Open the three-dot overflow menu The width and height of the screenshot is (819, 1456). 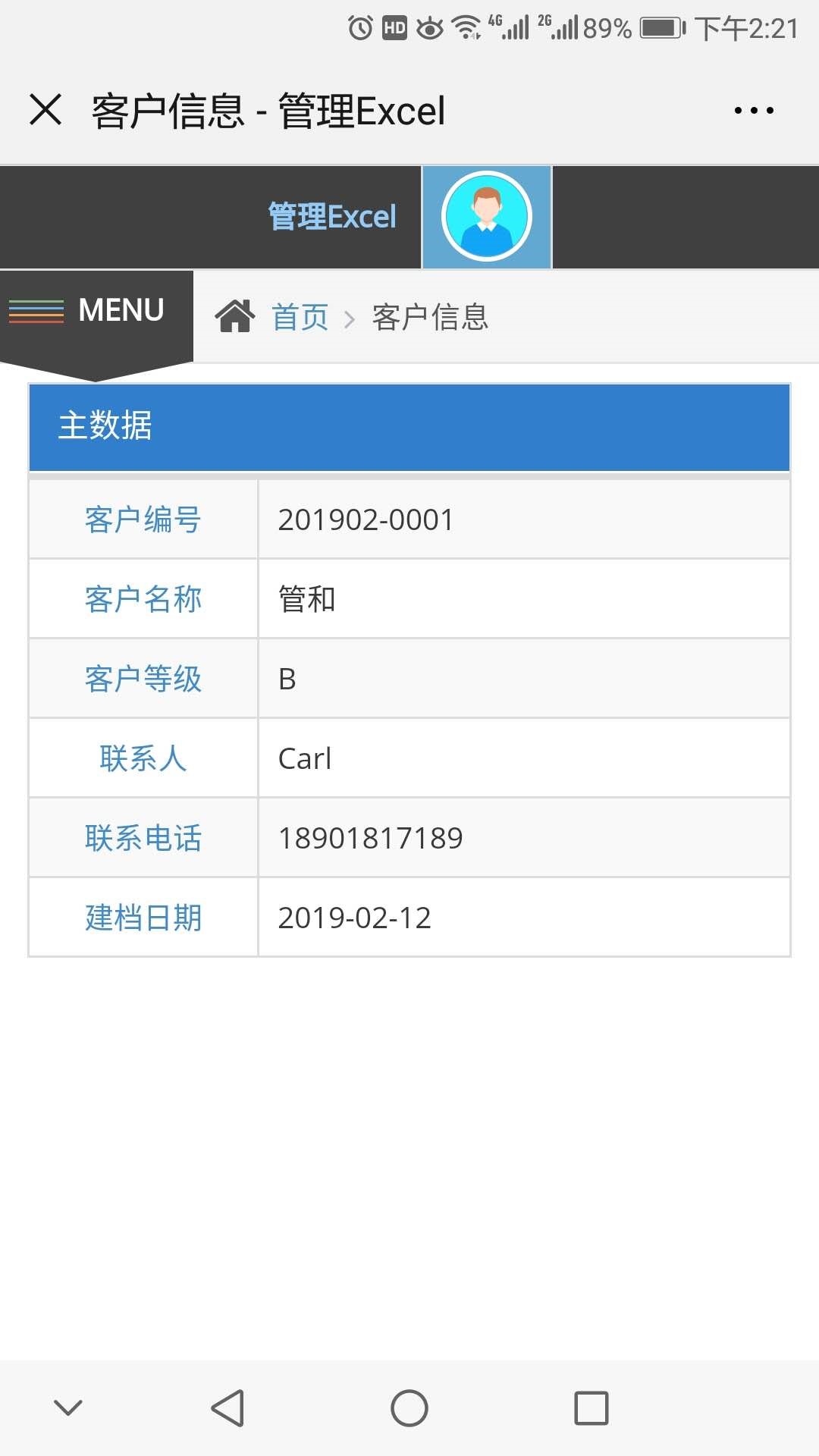click(754, 111)
